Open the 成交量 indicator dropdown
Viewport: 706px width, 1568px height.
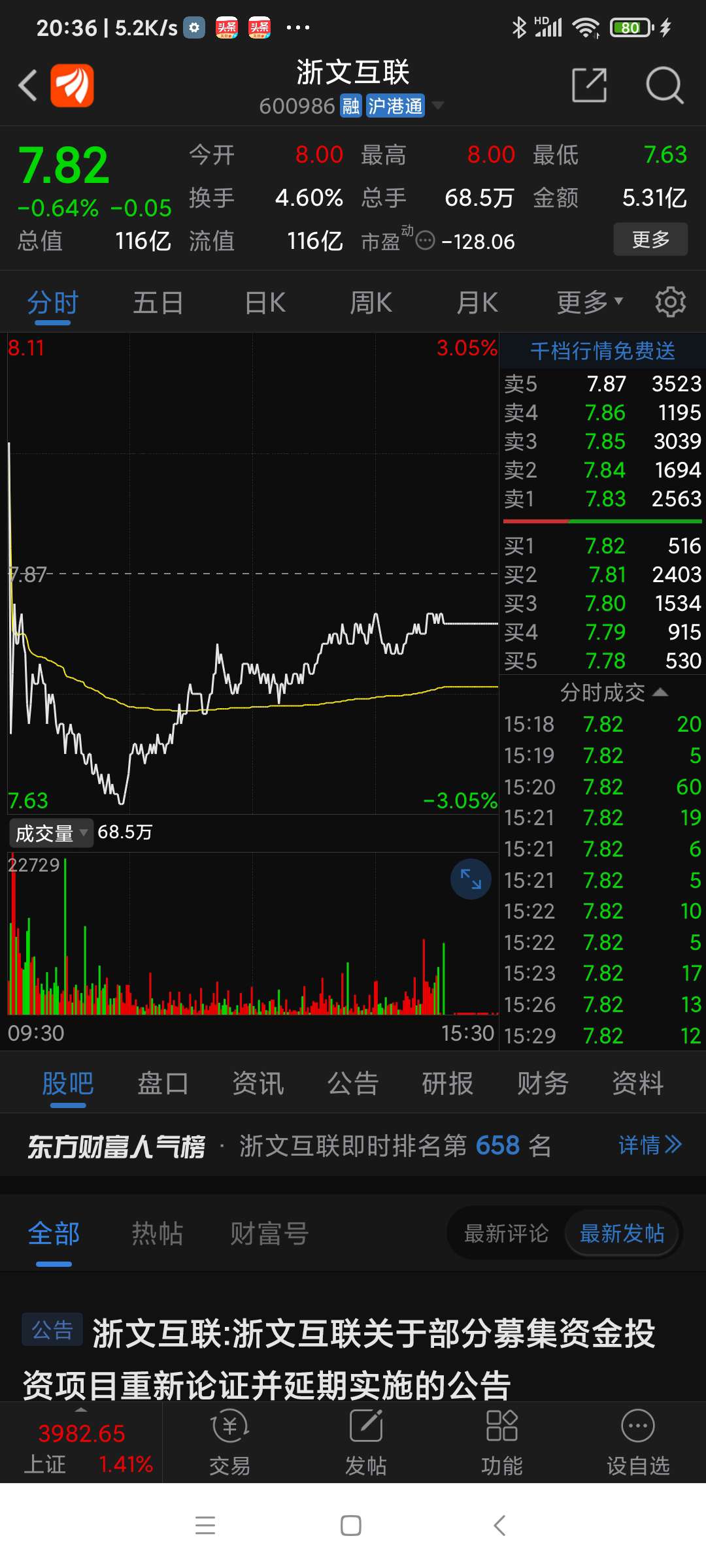click(51, 833)
